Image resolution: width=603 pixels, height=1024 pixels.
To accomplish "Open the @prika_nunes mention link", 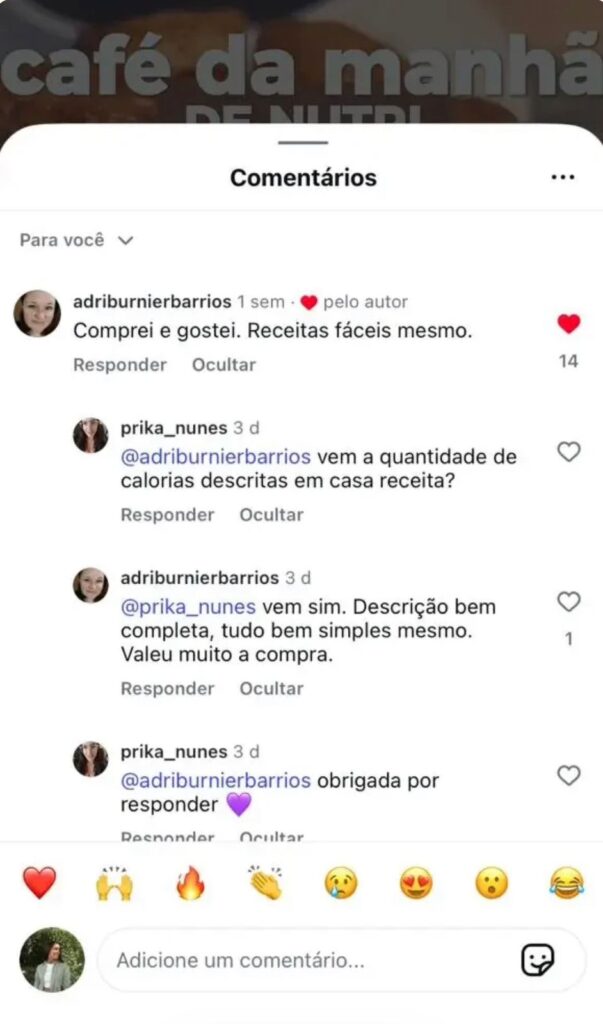I will coord(188,607).
